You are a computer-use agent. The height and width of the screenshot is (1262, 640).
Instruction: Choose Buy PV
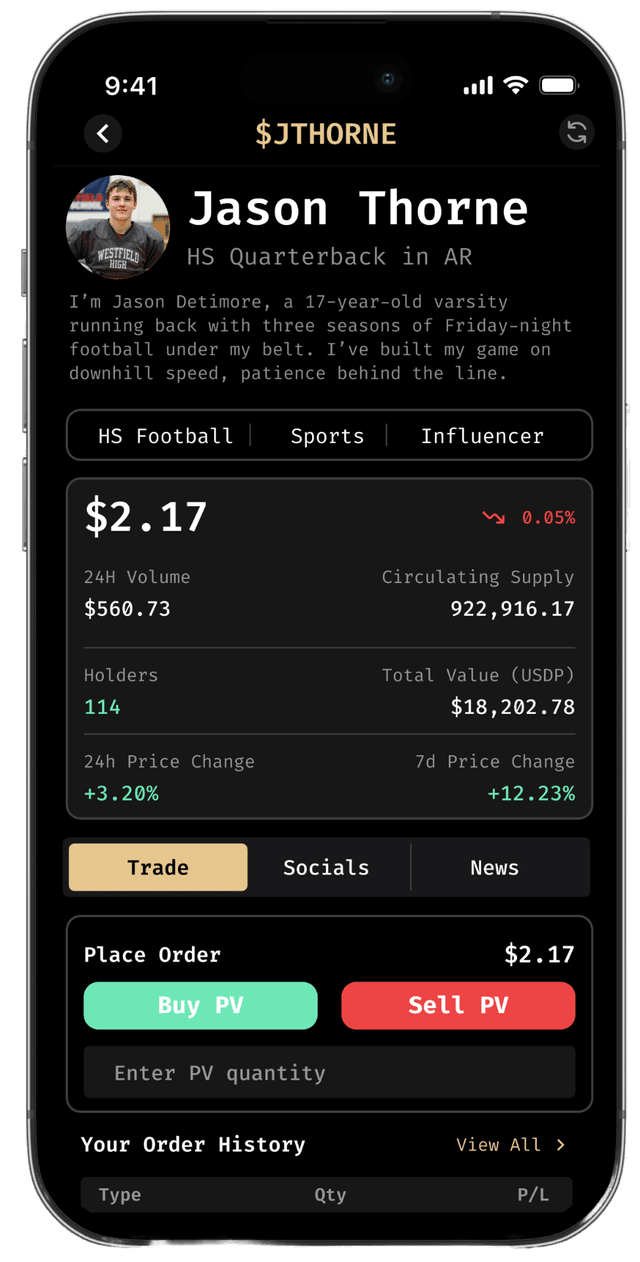coord(200,1005)
